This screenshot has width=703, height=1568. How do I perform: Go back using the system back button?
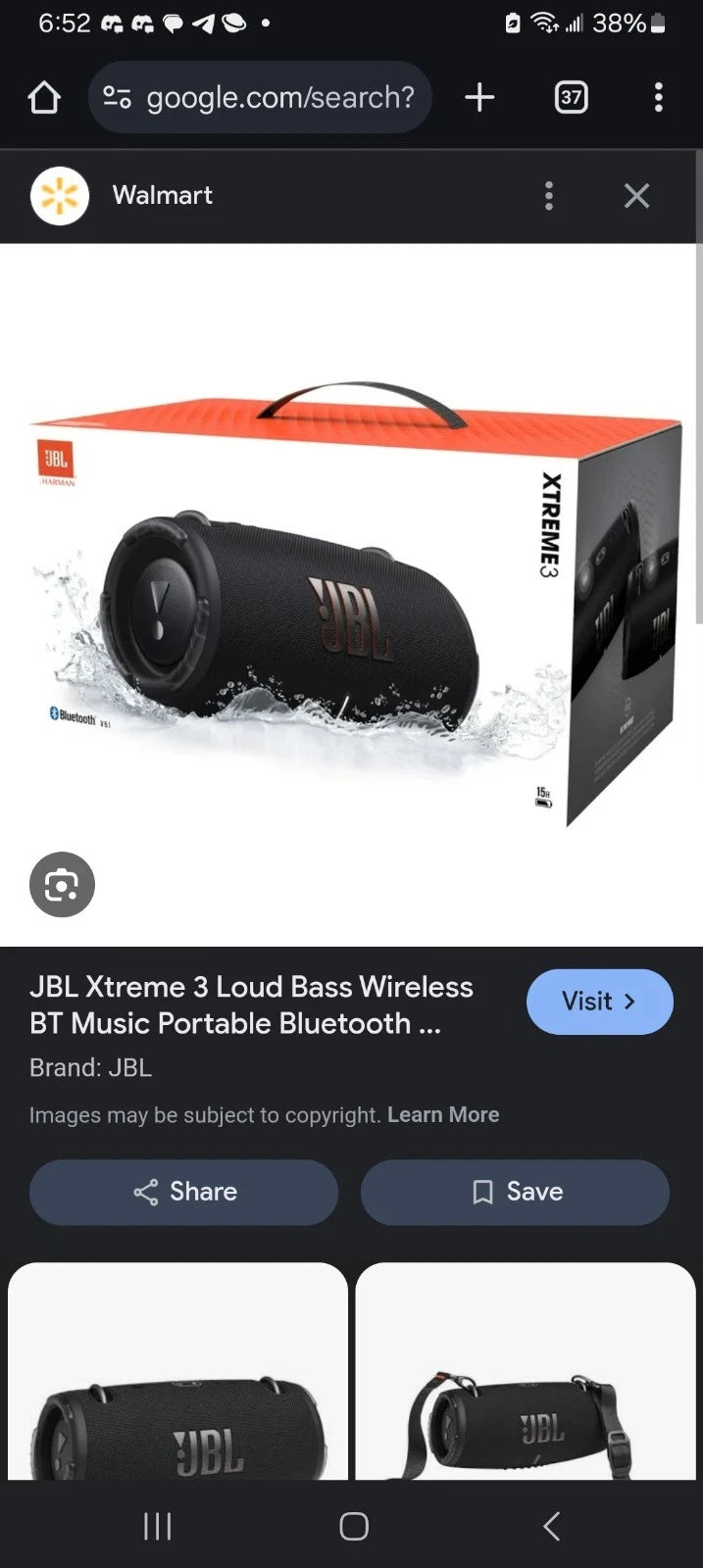click(552, 1526)
